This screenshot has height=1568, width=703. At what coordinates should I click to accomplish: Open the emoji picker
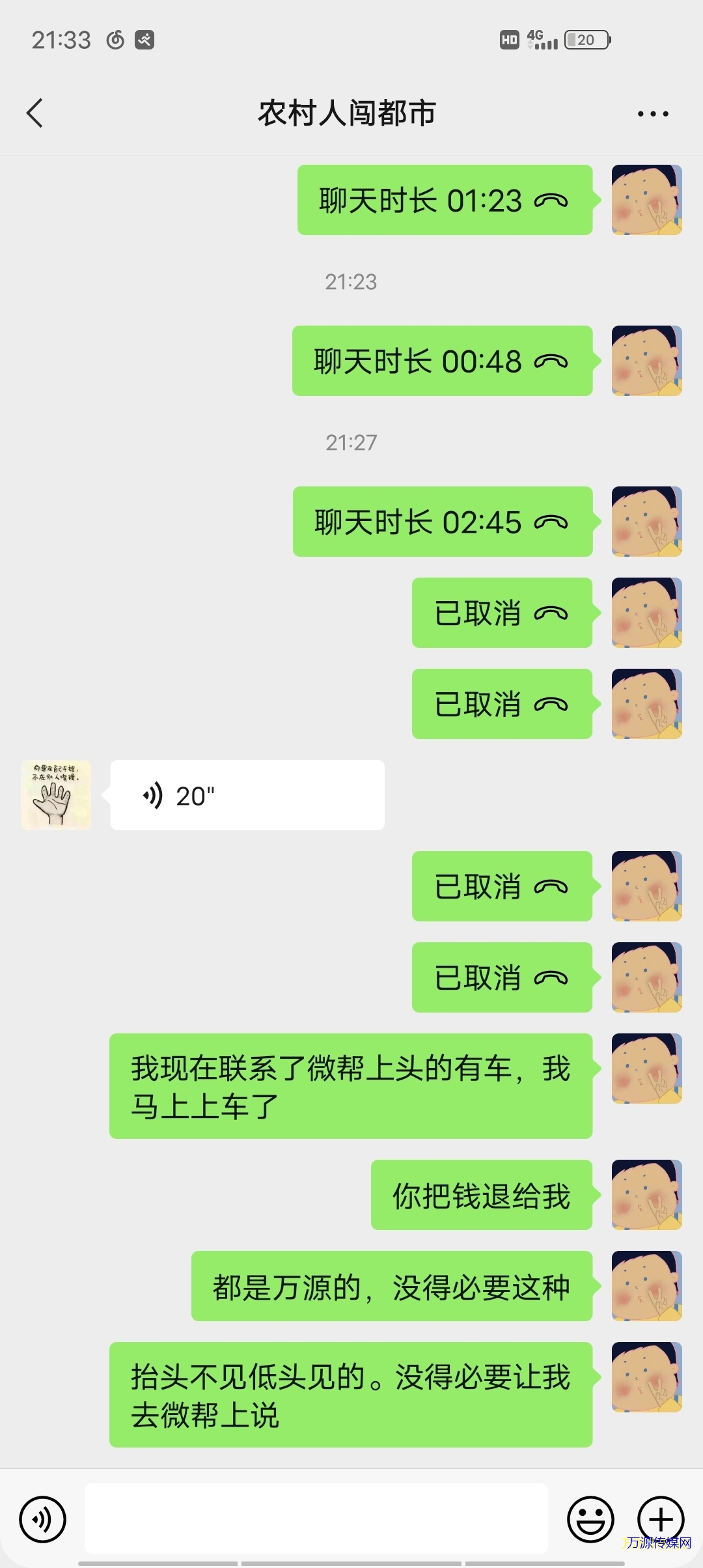point(590,1519)
